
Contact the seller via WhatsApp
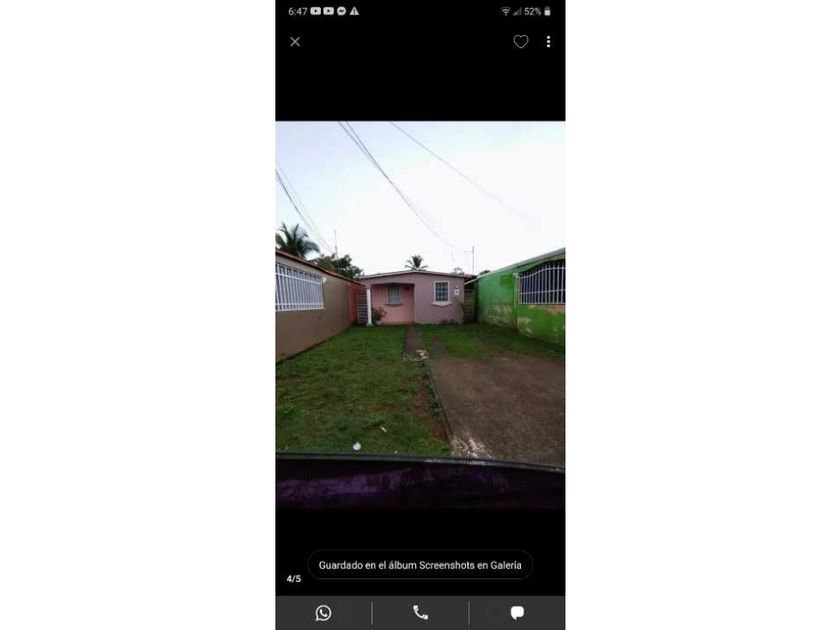coord(323,613)
